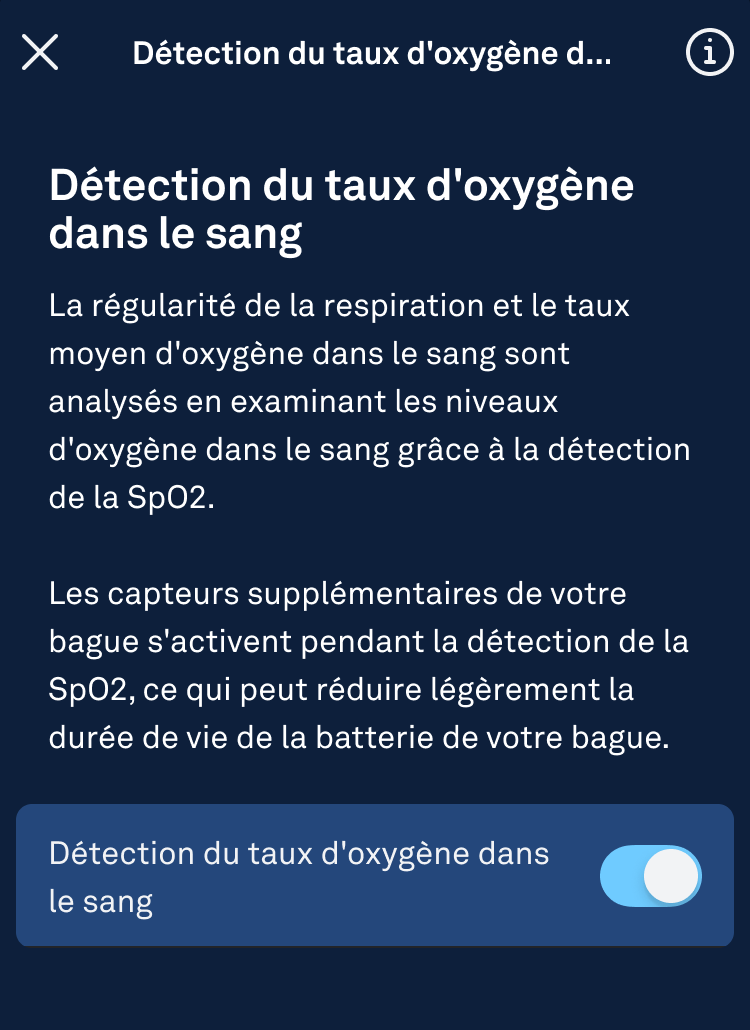Open the info icon for more details
The width and height of the screenshot is (750, 1030).
709,53
